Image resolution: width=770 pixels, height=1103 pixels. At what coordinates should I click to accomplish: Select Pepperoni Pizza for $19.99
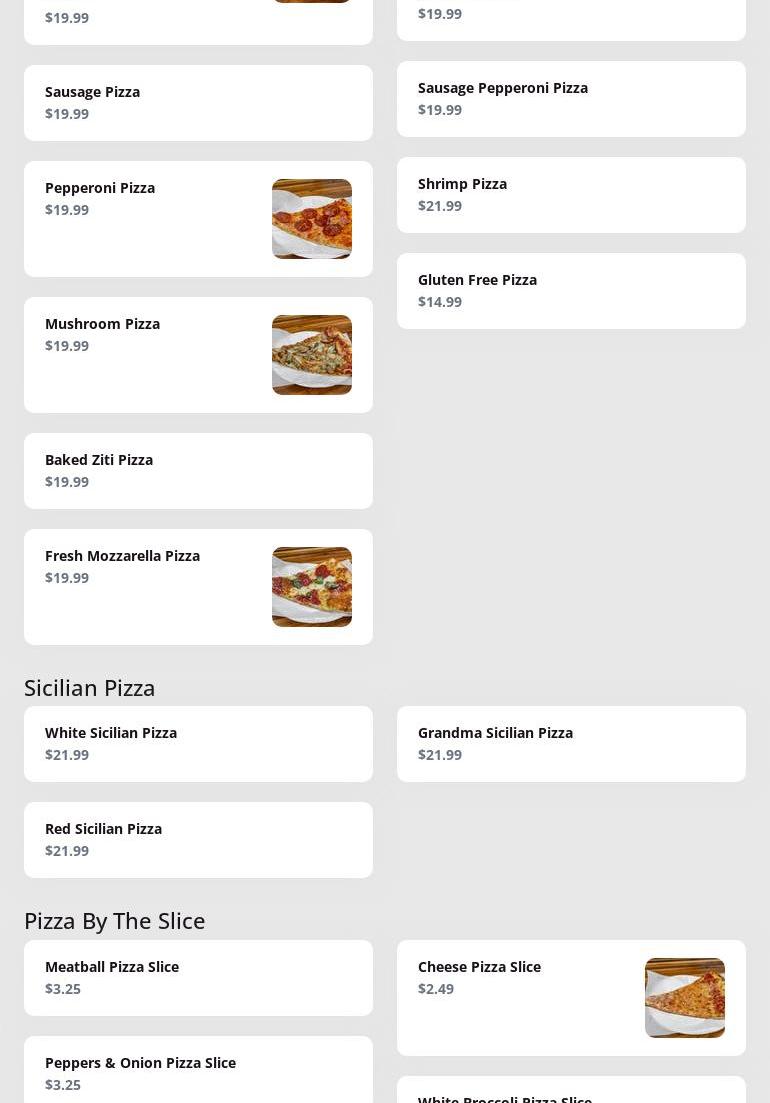(x=198, y=219)
